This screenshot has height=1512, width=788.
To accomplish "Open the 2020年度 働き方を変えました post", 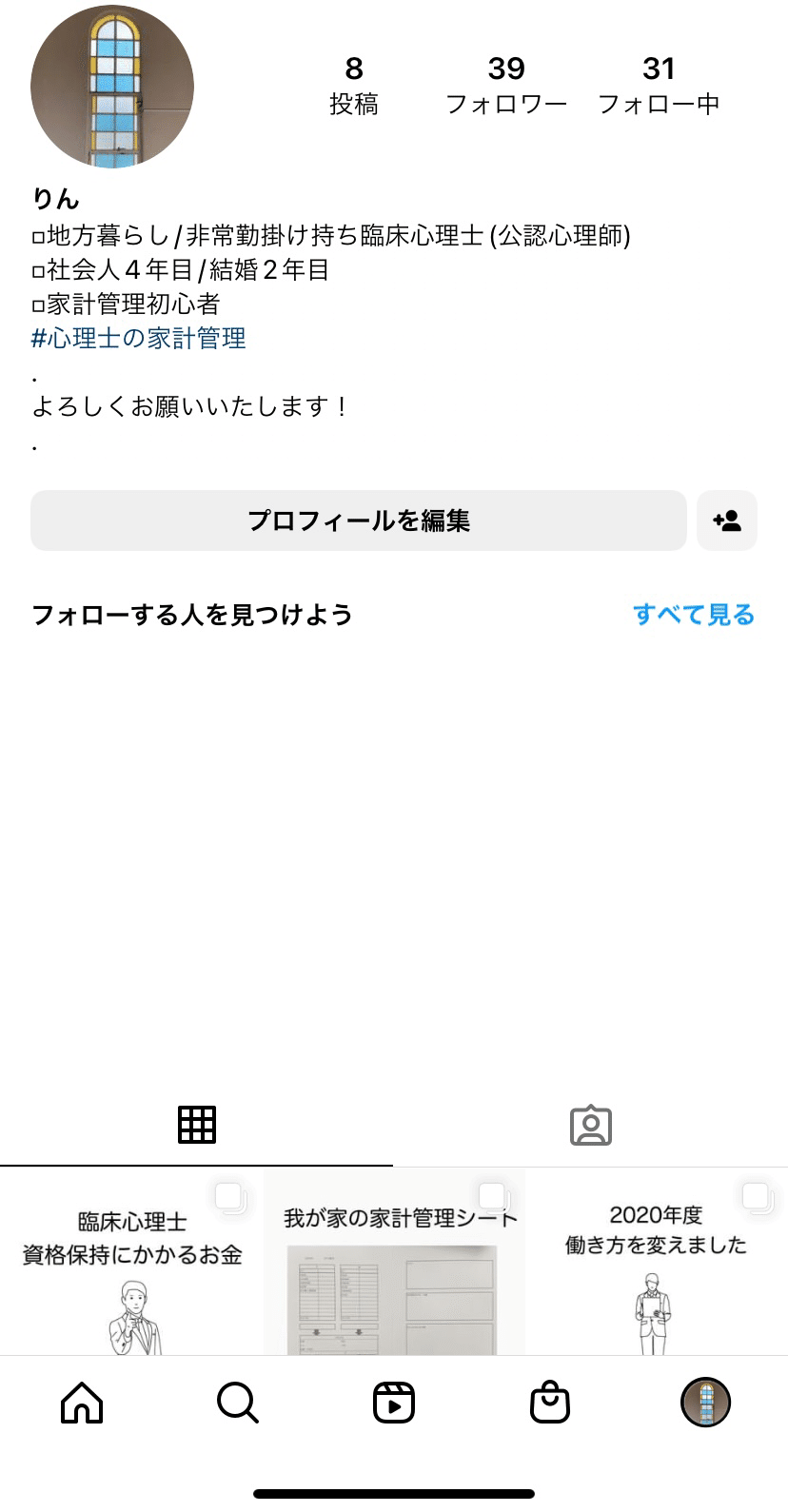I will 657,1262.
